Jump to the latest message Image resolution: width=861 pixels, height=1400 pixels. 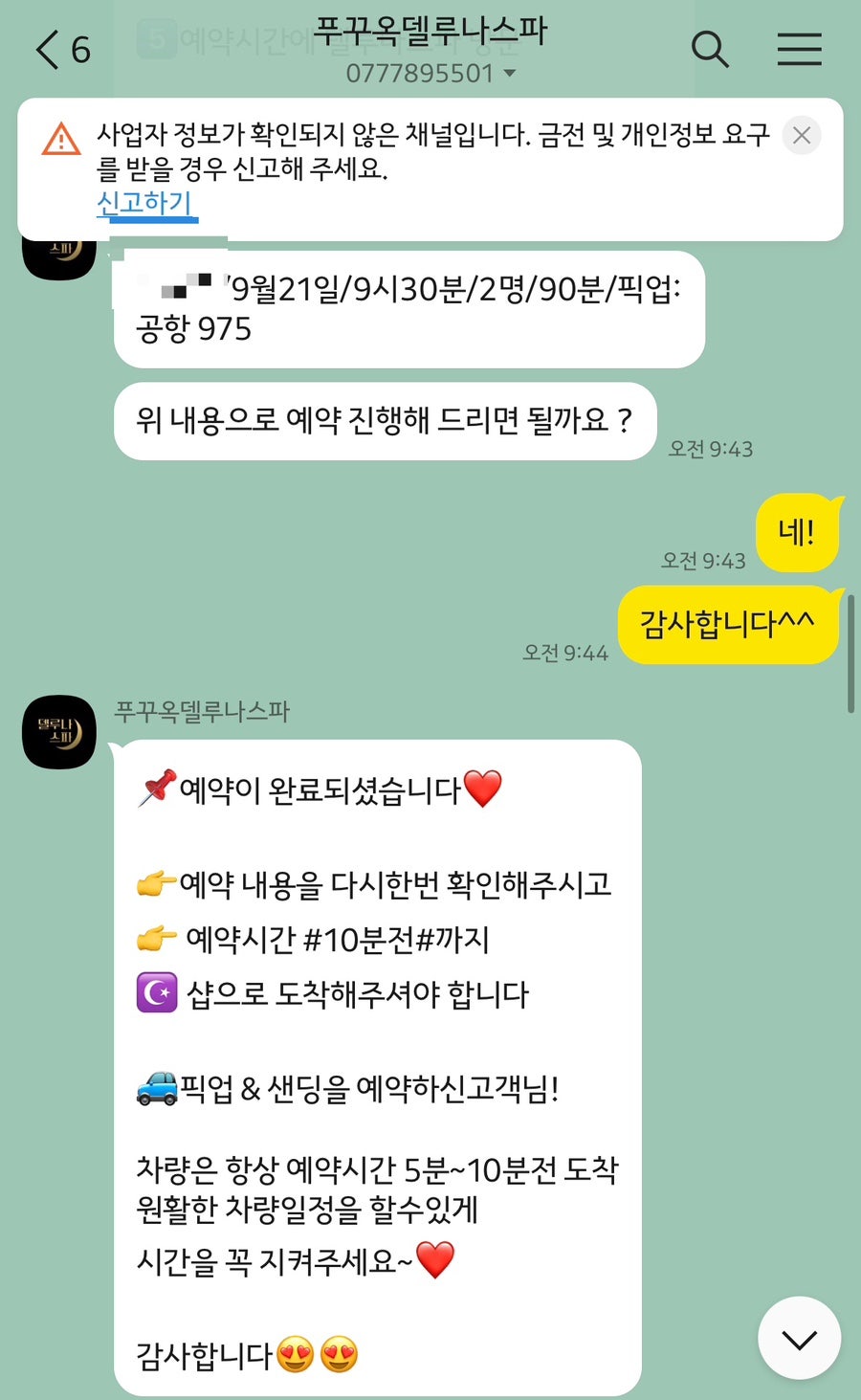[x=799, y=1339]
